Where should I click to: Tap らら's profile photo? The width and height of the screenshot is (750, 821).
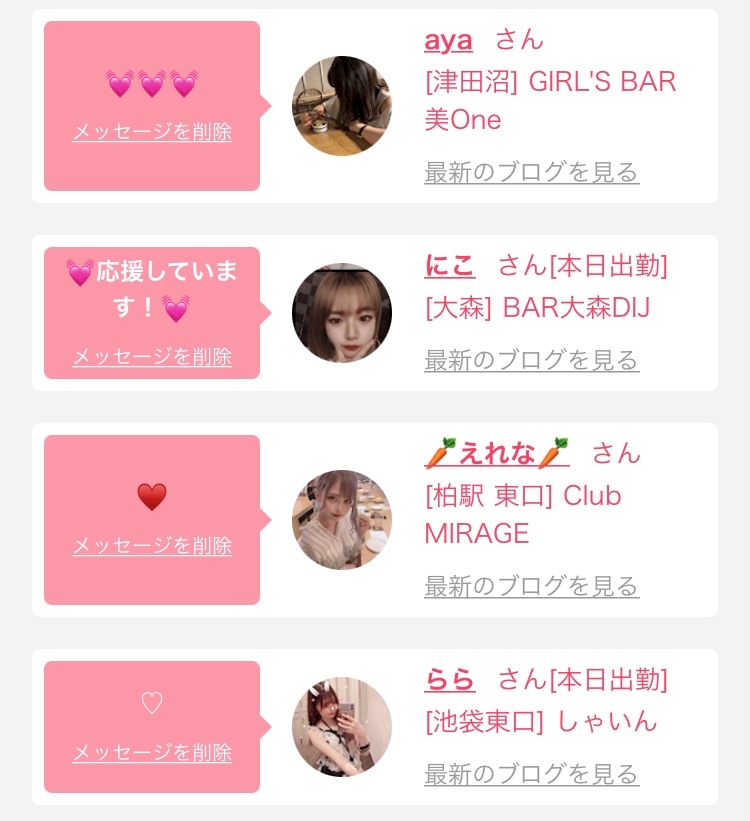pos(342,727)
